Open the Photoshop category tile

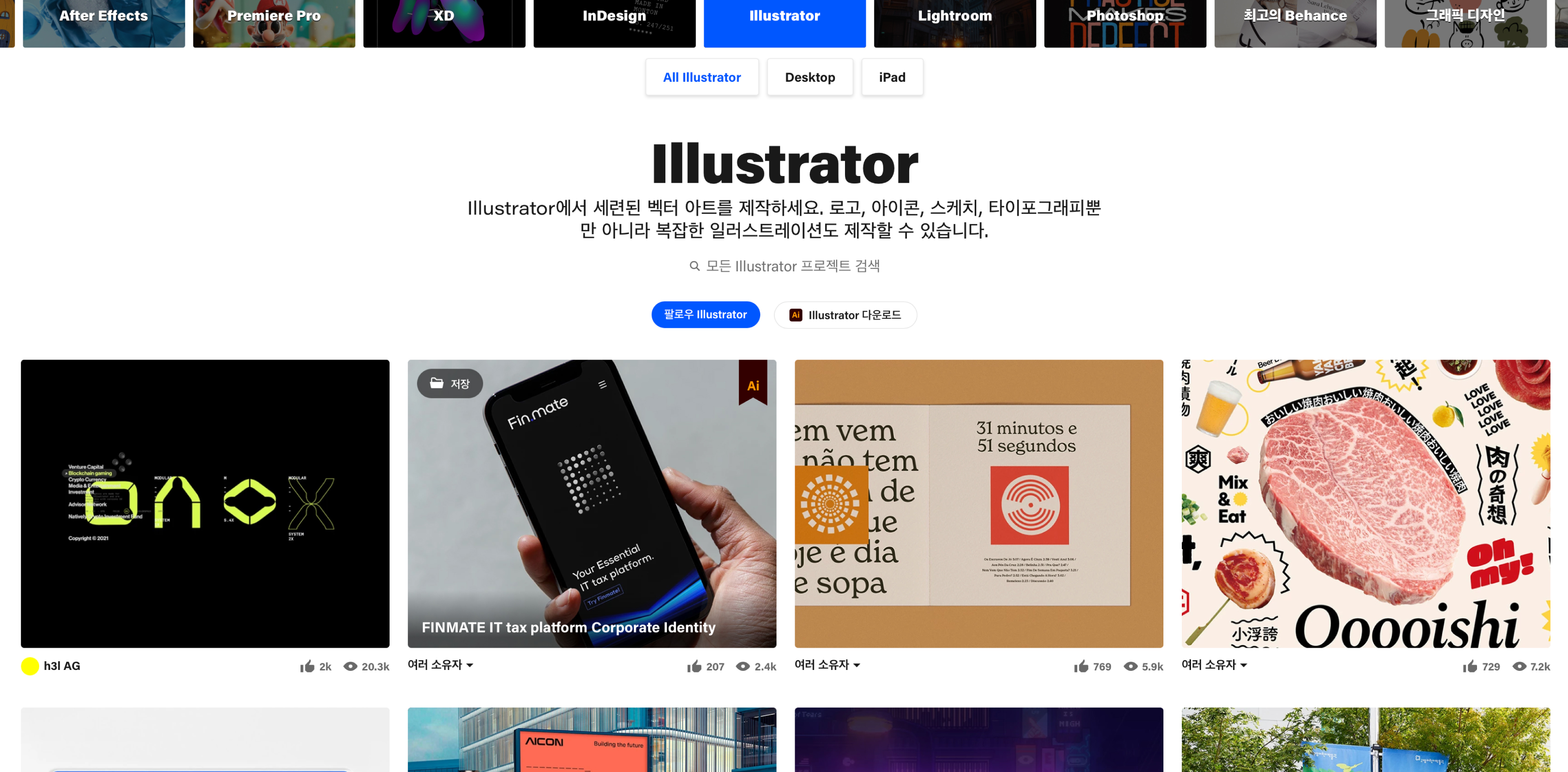[1124, 18]
